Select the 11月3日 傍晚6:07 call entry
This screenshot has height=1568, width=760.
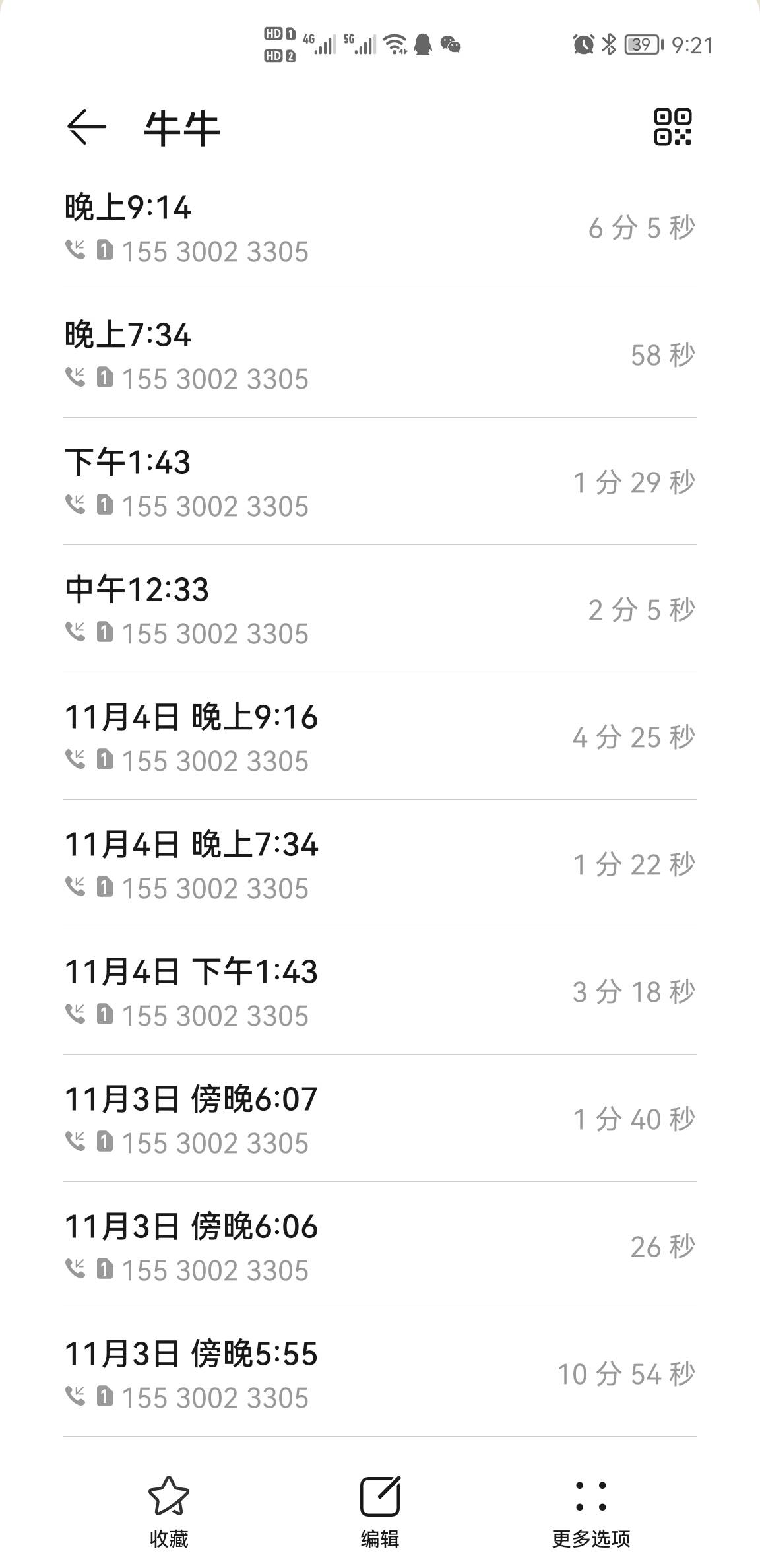point(380,1119)
